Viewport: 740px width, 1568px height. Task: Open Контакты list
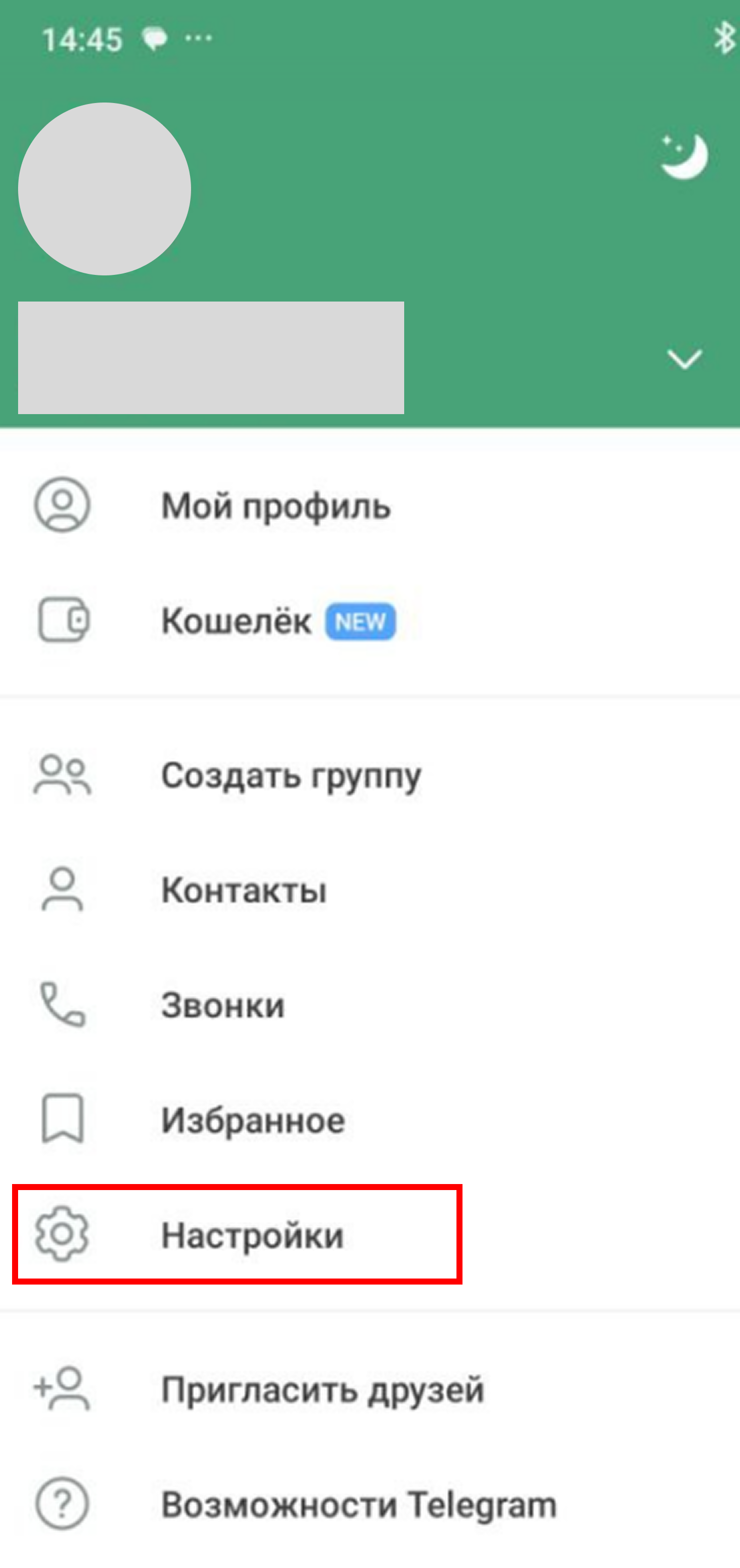point(244,890)
